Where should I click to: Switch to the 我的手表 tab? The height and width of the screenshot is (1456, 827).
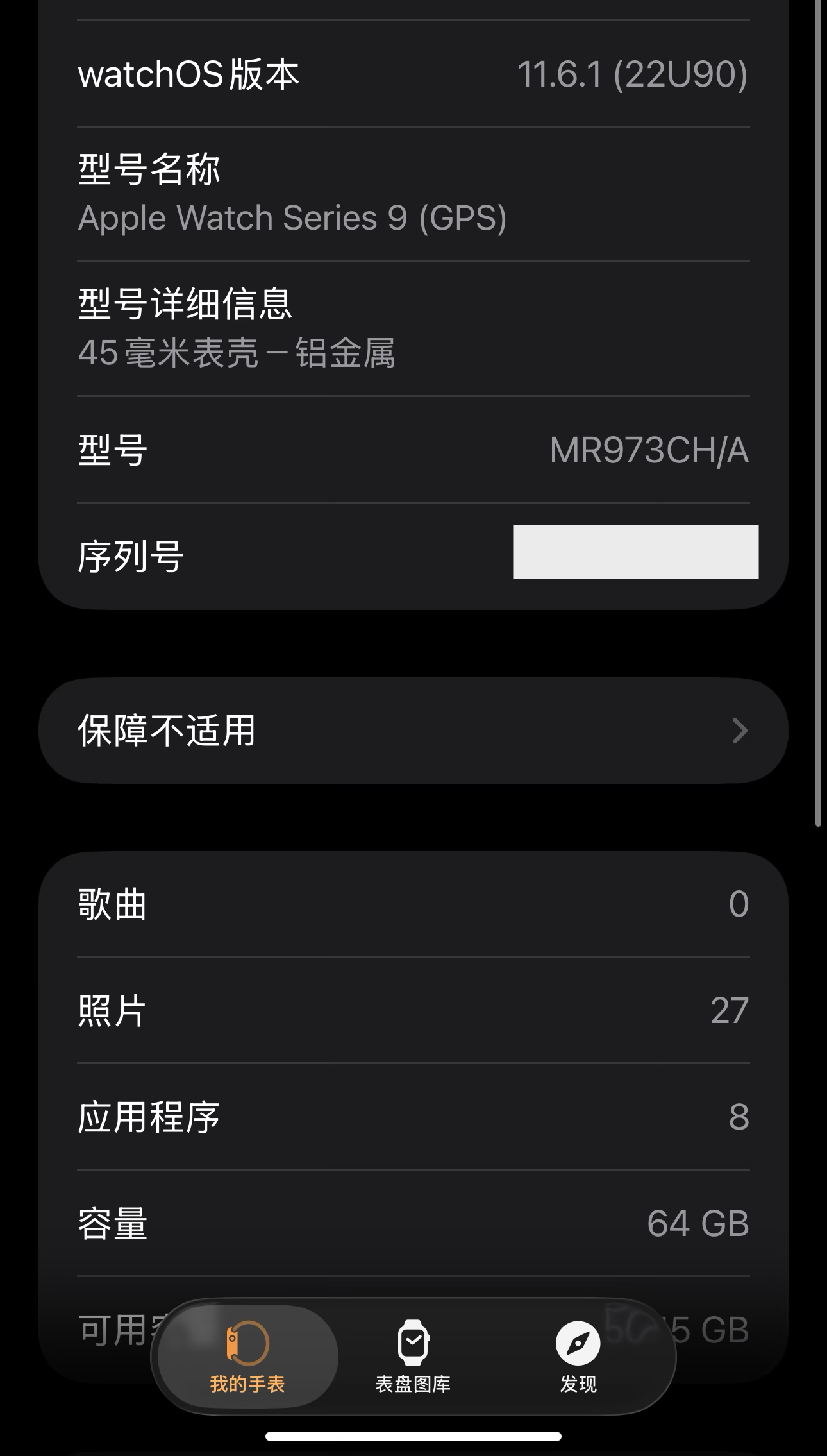pyautogui.click(x=247, y=1355)
